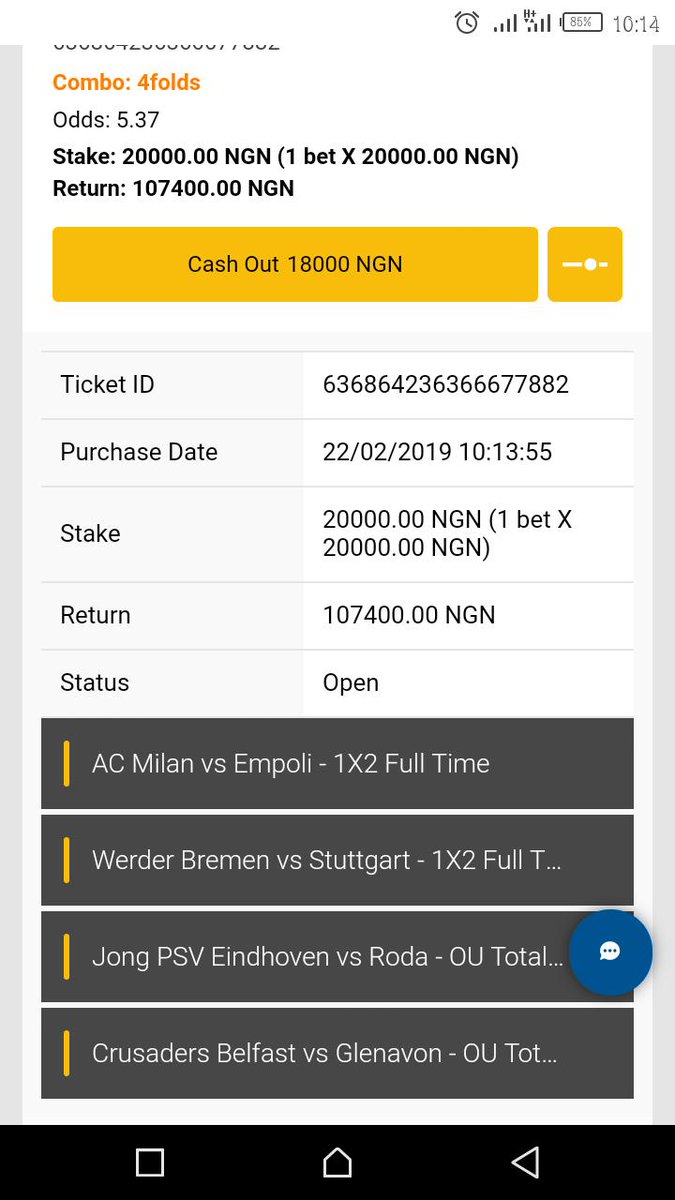The height and width of the screenshot is (1200, 675).
Task: Cash out the bet for 18000 NGN
Action: point(295,264)
